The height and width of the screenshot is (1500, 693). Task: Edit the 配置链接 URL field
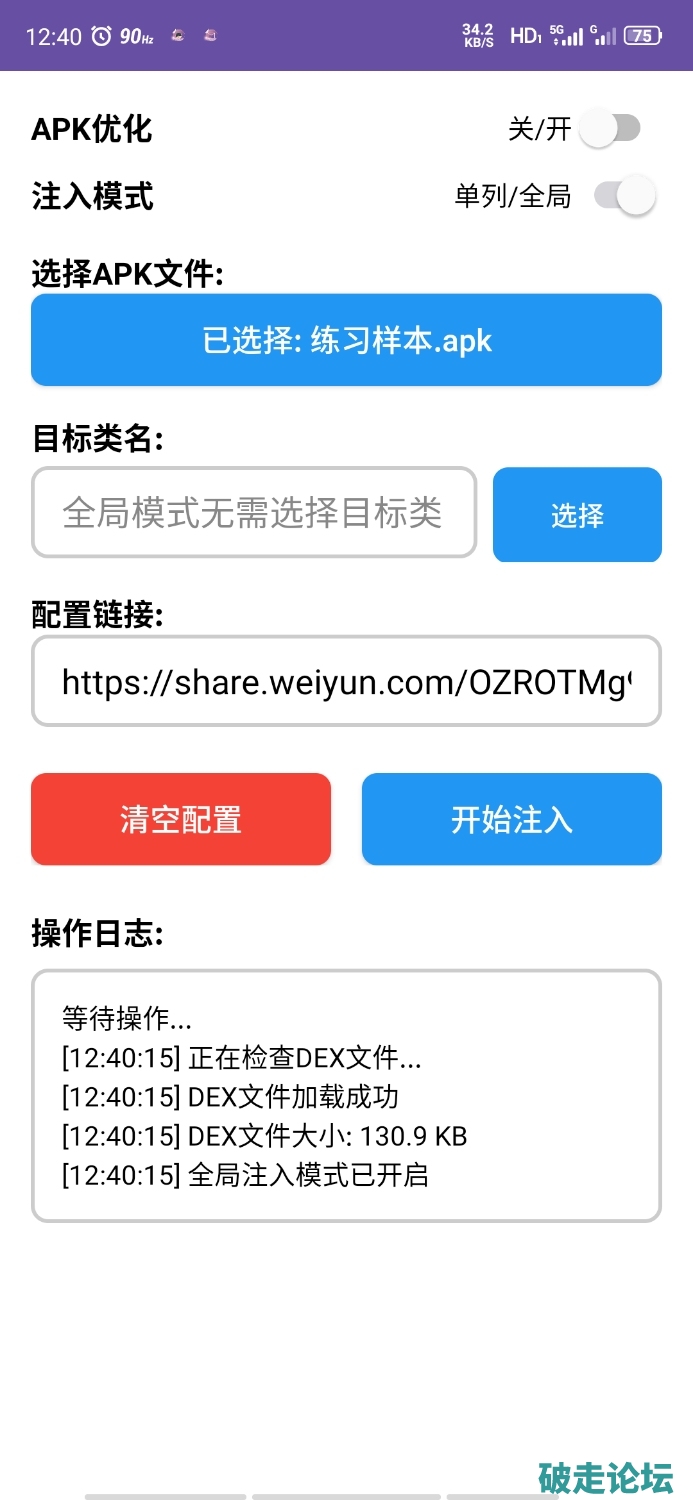click(x=346, y=682)
